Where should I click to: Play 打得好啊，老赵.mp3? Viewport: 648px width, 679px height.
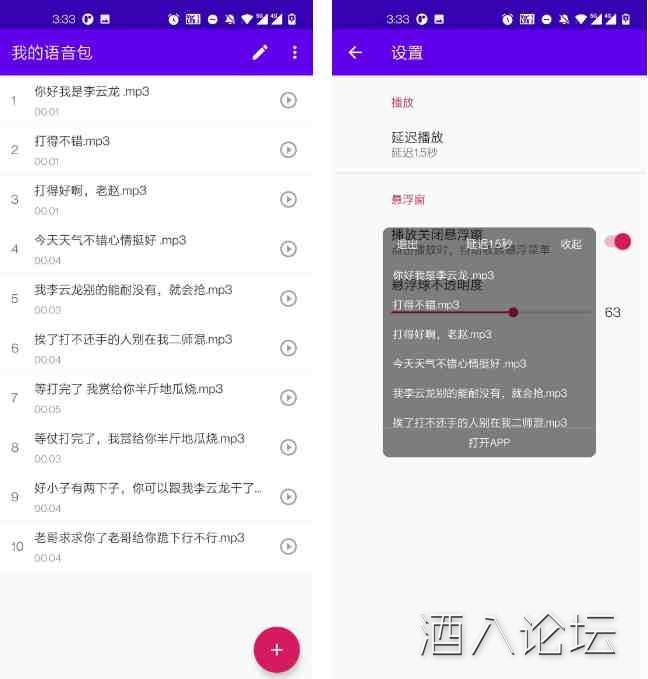(x=288, y=199)
